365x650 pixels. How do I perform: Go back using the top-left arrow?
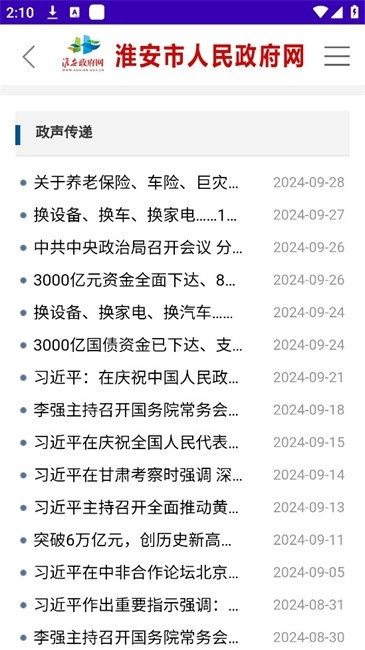tap(29, 57)
